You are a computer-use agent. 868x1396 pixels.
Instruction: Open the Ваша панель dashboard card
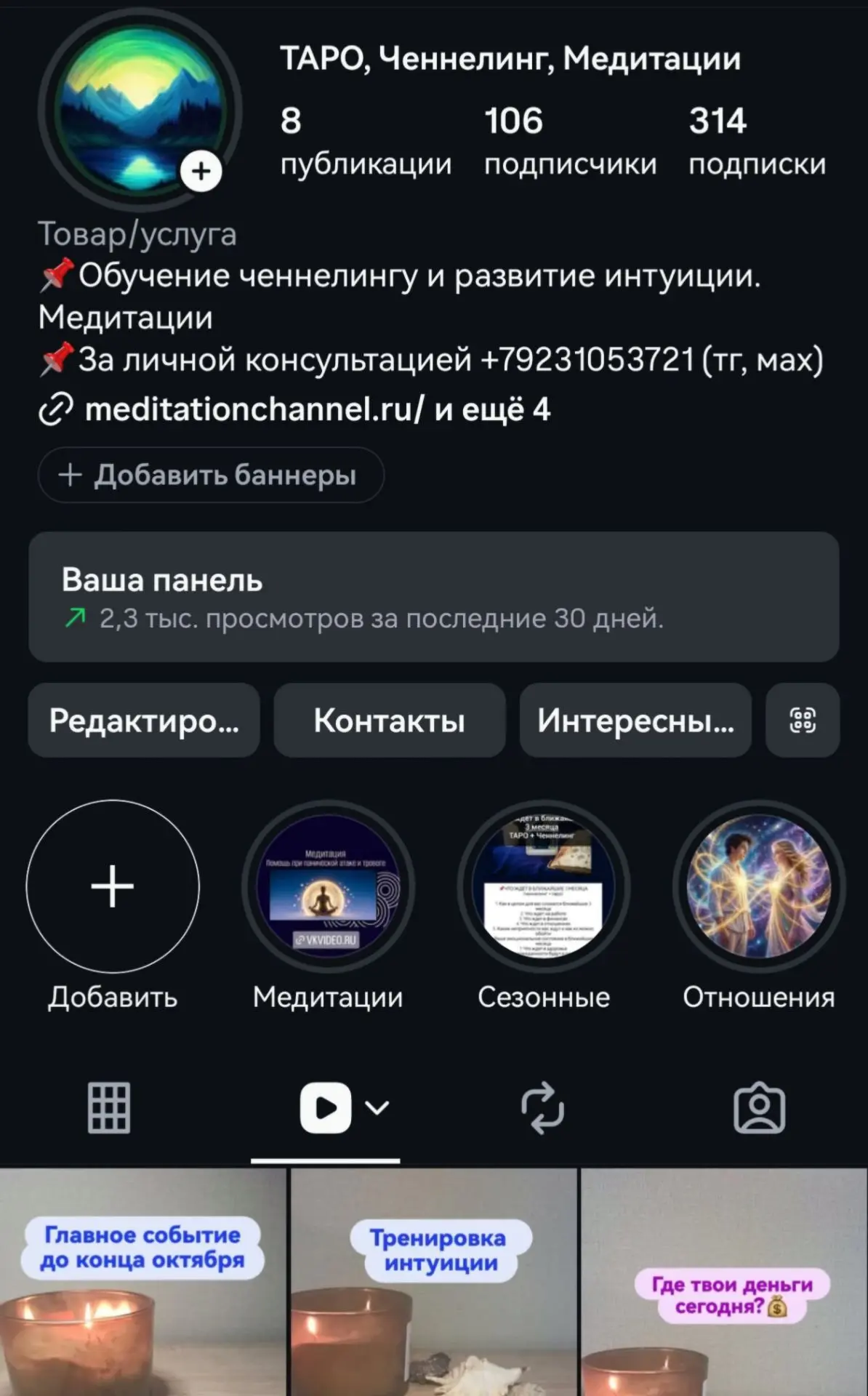(x=434, y=597)
